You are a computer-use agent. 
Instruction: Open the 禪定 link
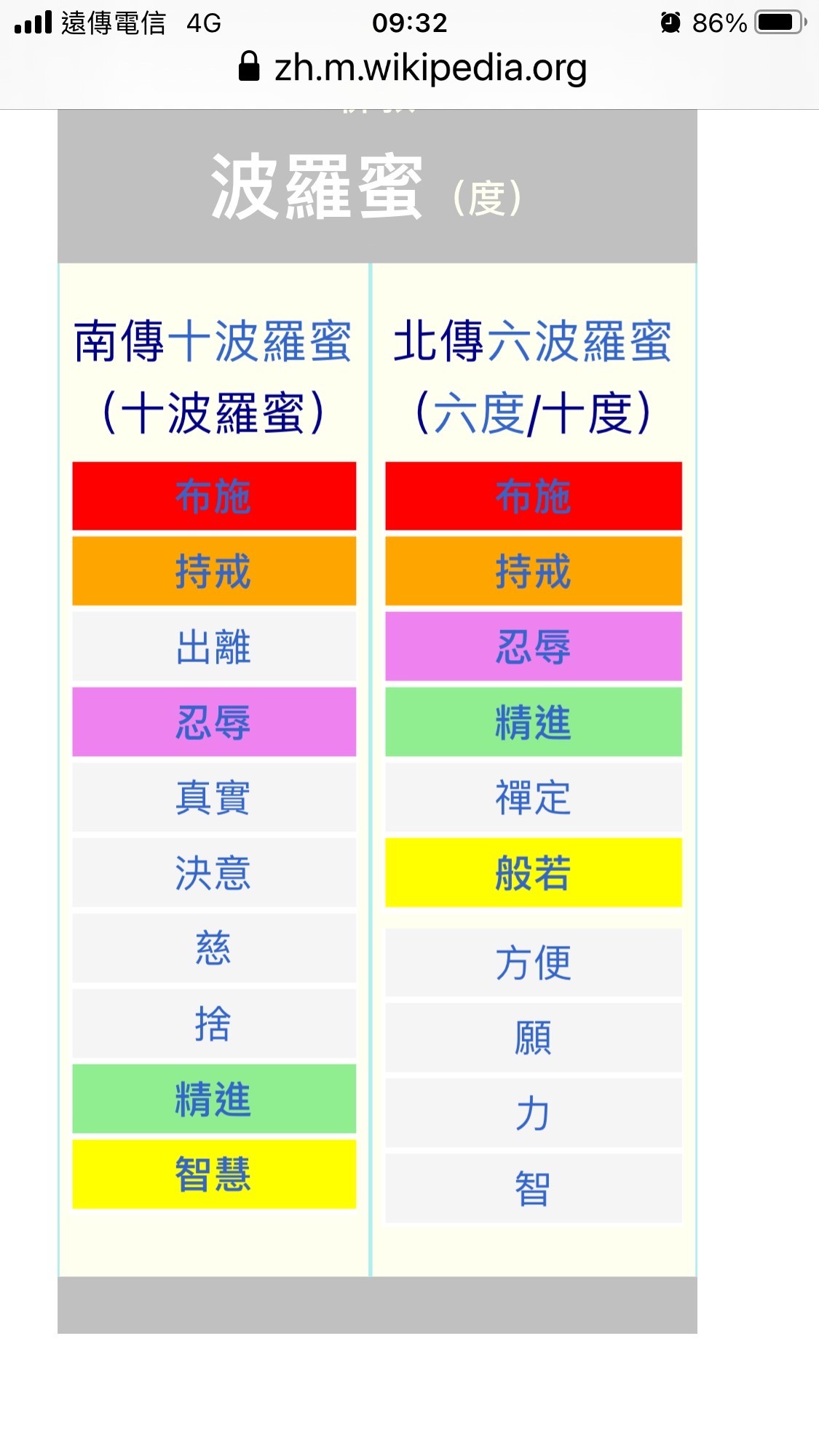(533, 797)
